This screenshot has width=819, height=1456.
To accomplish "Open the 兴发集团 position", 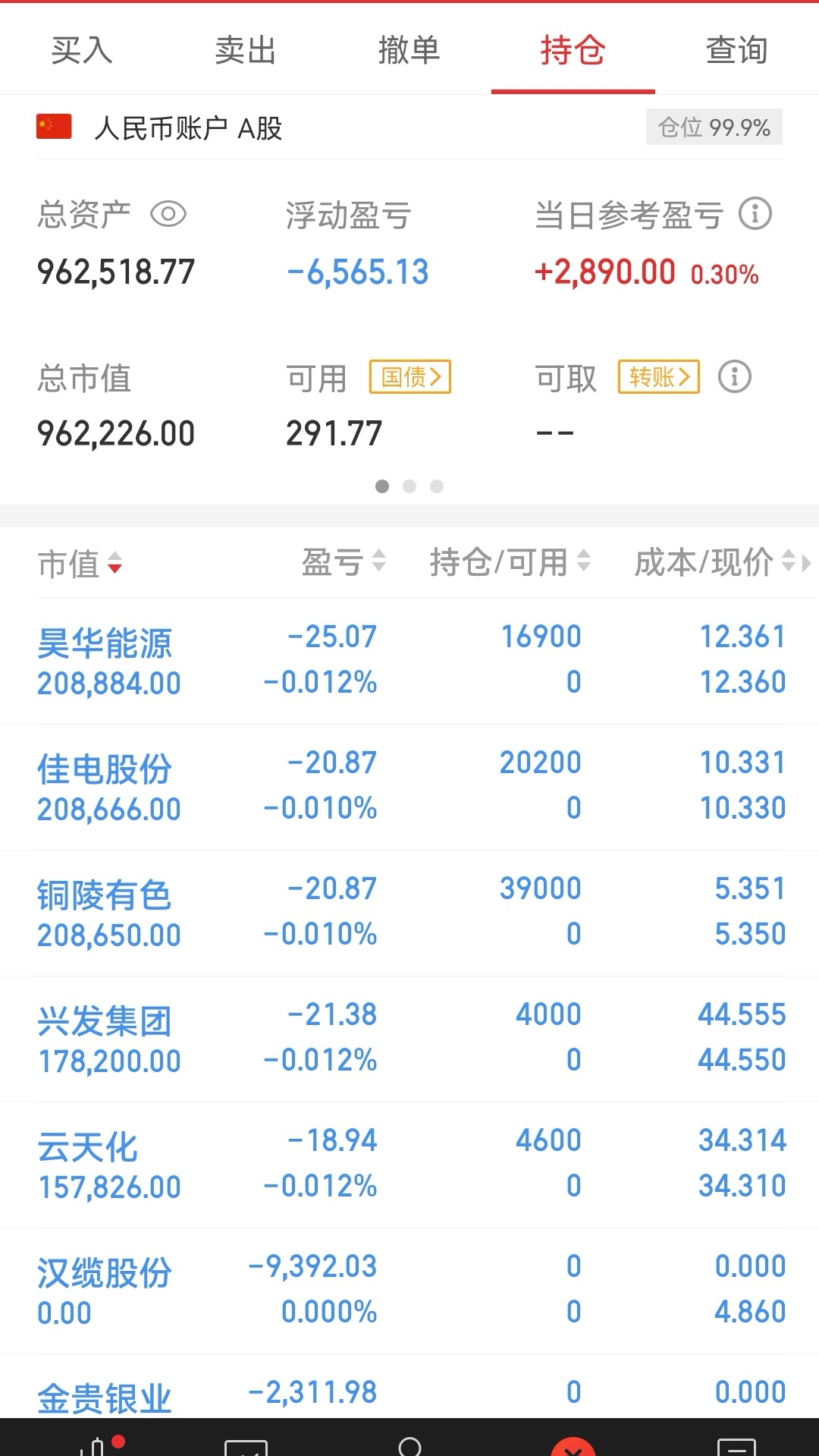I will tap(409, 1039).
